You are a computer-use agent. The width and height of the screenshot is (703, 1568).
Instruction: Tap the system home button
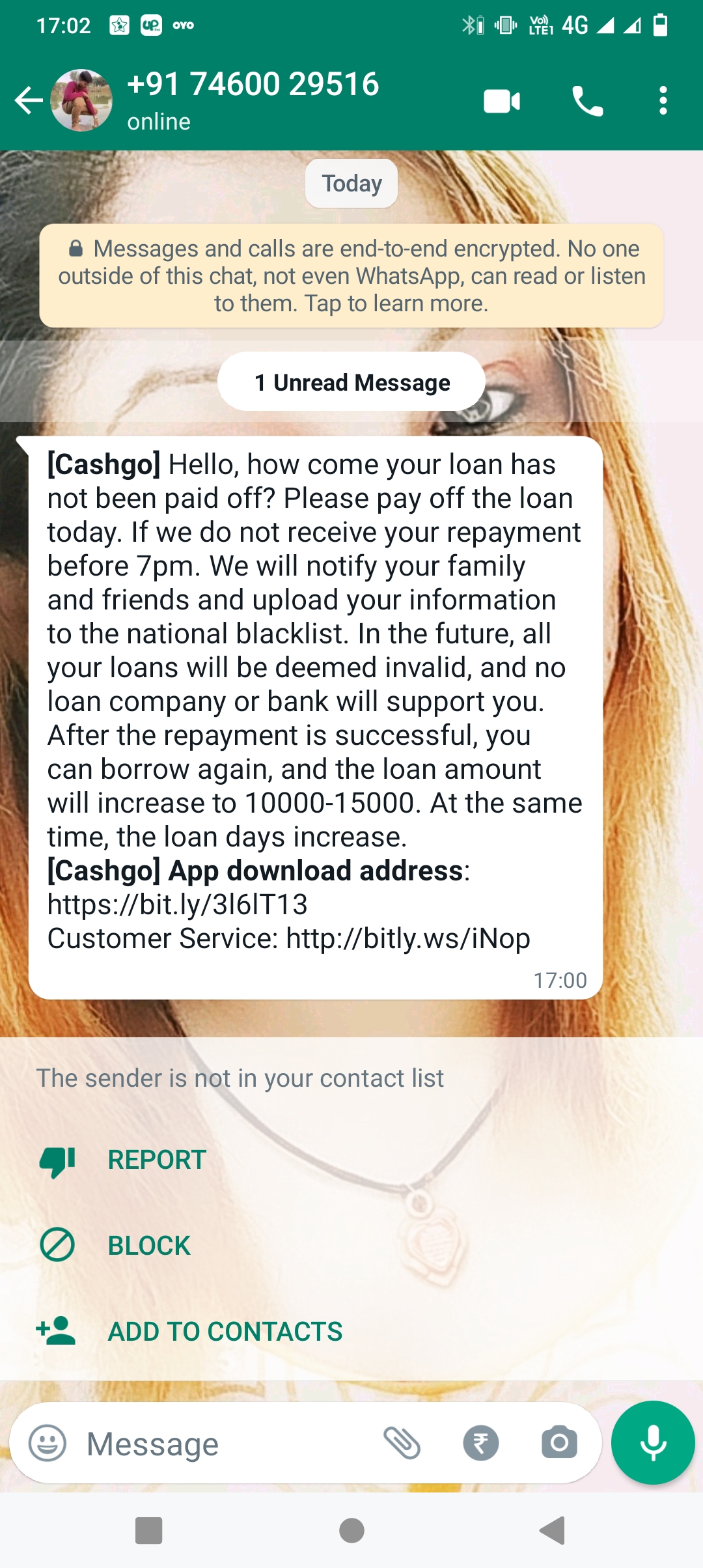[351, 1530]
